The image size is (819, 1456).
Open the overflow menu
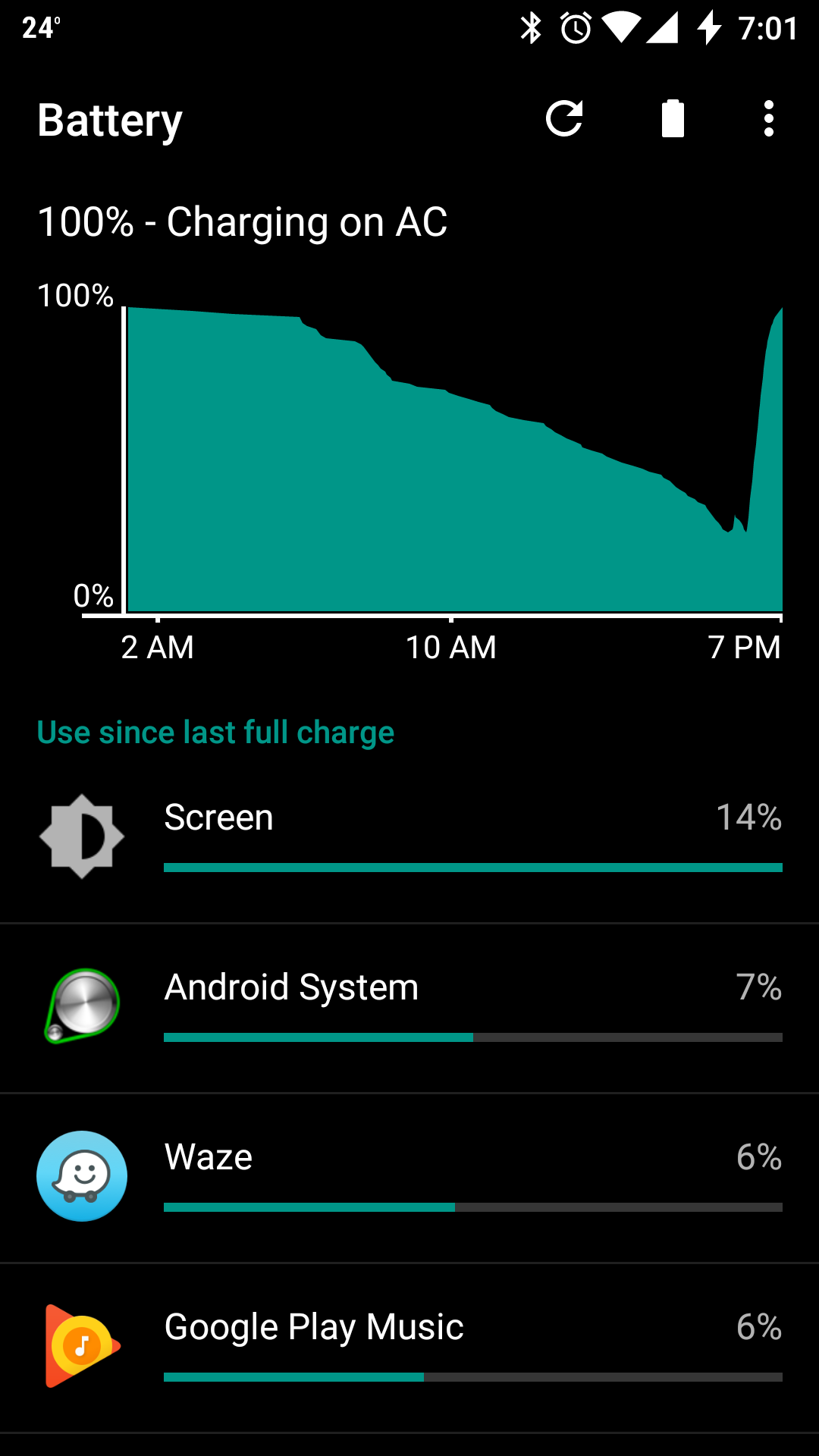pos(769,119)
